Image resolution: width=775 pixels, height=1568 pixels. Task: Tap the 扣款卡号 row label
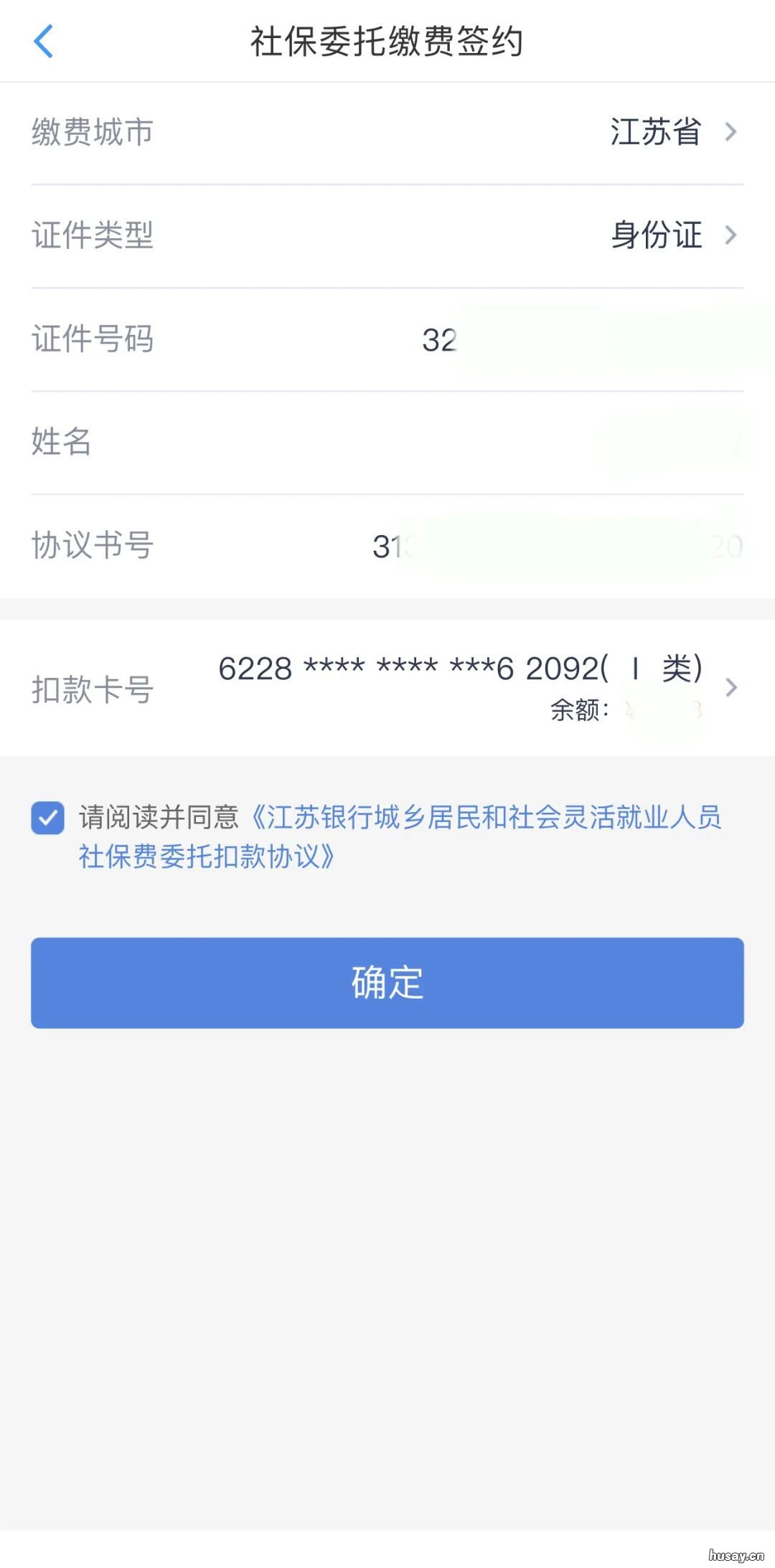pos(91,690)
